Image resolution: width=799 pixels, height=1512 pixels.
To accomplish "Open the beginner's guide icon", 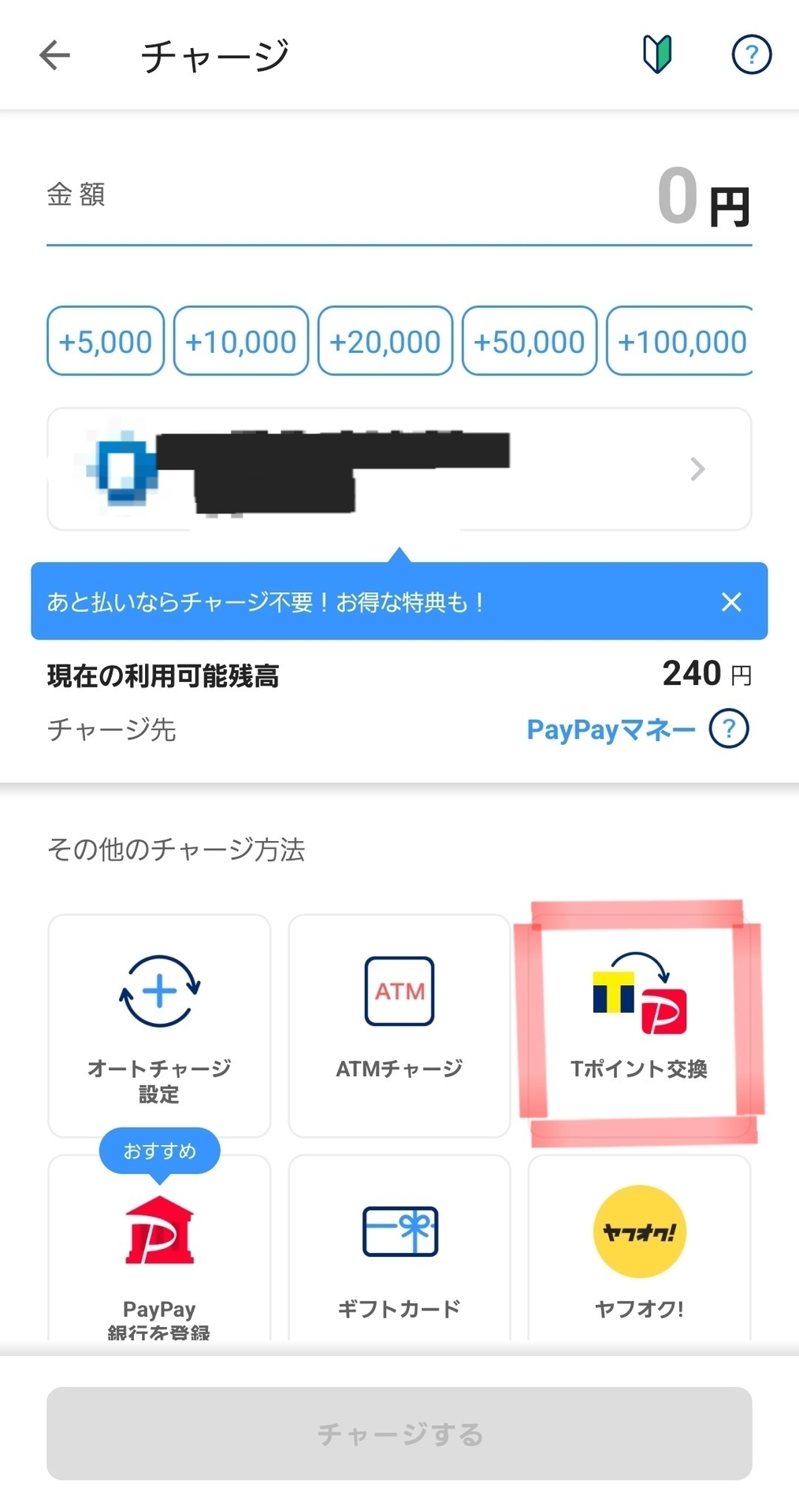I will pos(657,54).
